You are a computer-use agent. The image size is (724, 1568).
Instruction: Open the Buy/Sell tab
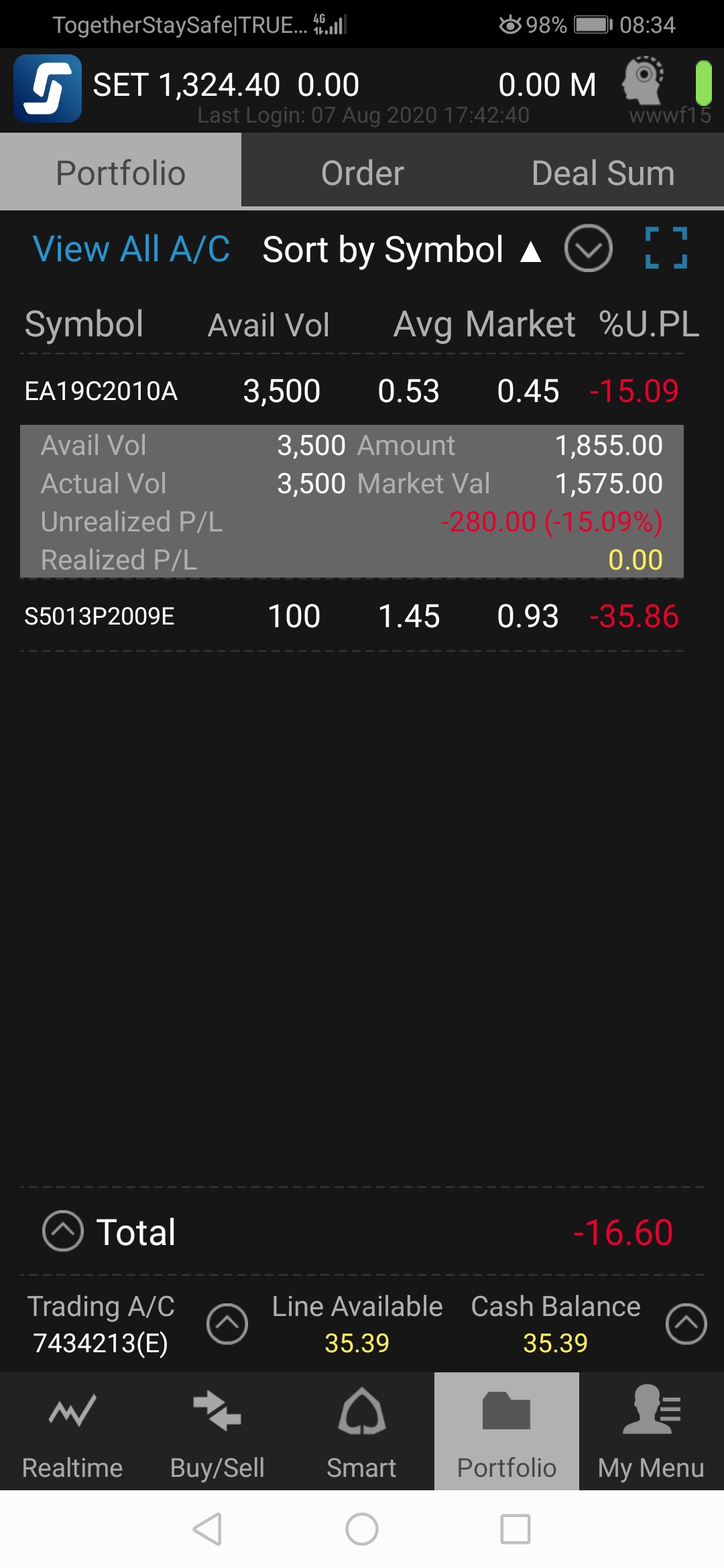pos(217,1431)
